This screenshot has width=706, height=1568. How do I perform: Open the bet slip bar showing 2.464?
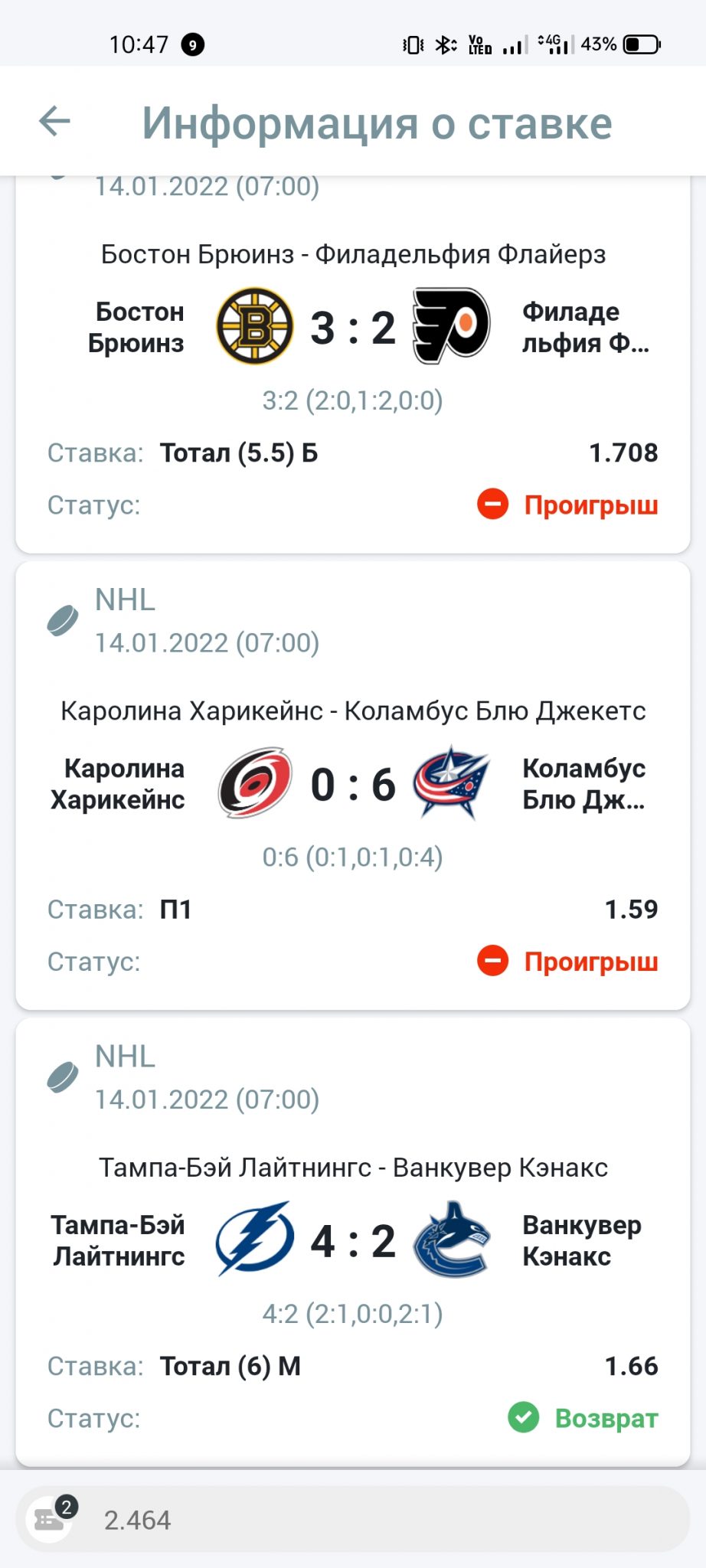(353, 1520)
